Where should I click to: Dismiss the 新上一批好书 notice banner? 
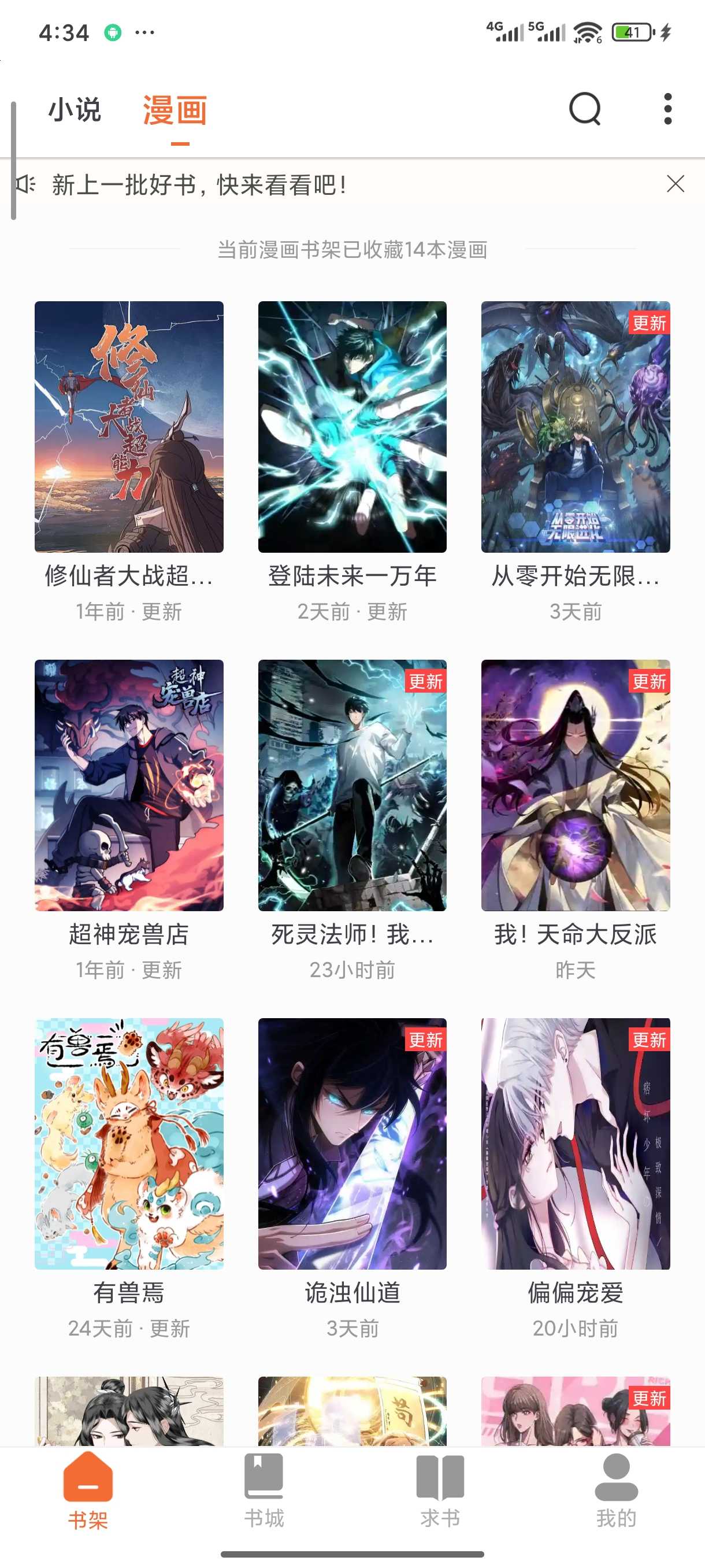[675, 184]
